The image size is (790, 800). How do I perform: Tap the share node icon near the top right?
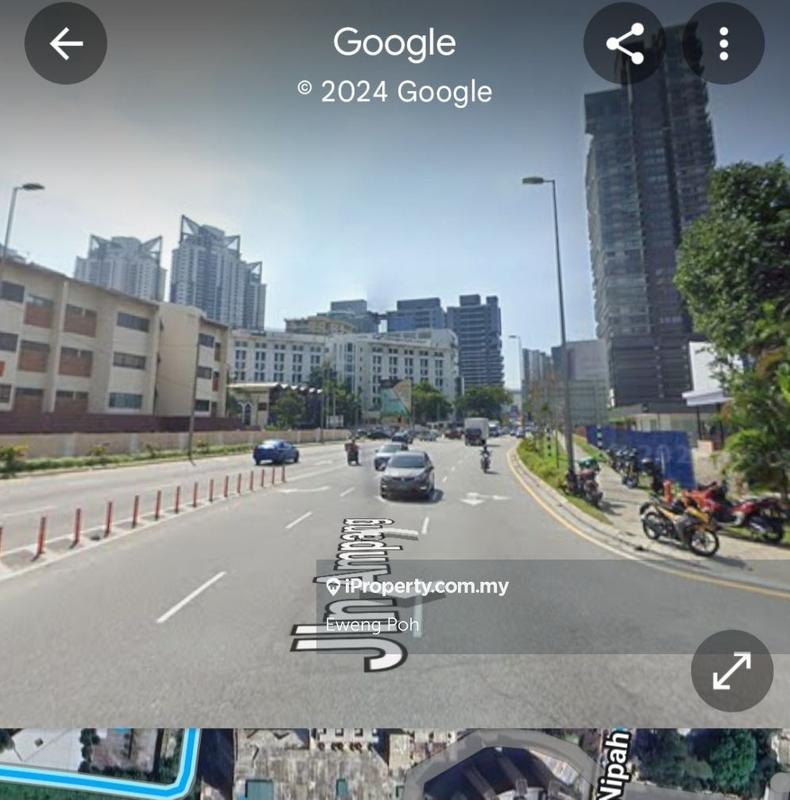(626, 42)
